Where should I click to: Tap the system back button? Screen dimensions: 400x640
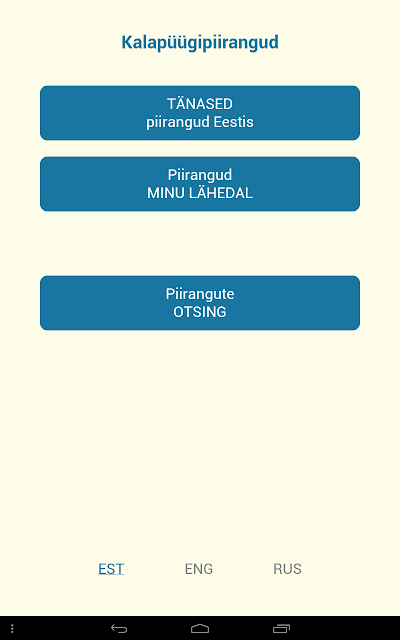coord(119,629)
